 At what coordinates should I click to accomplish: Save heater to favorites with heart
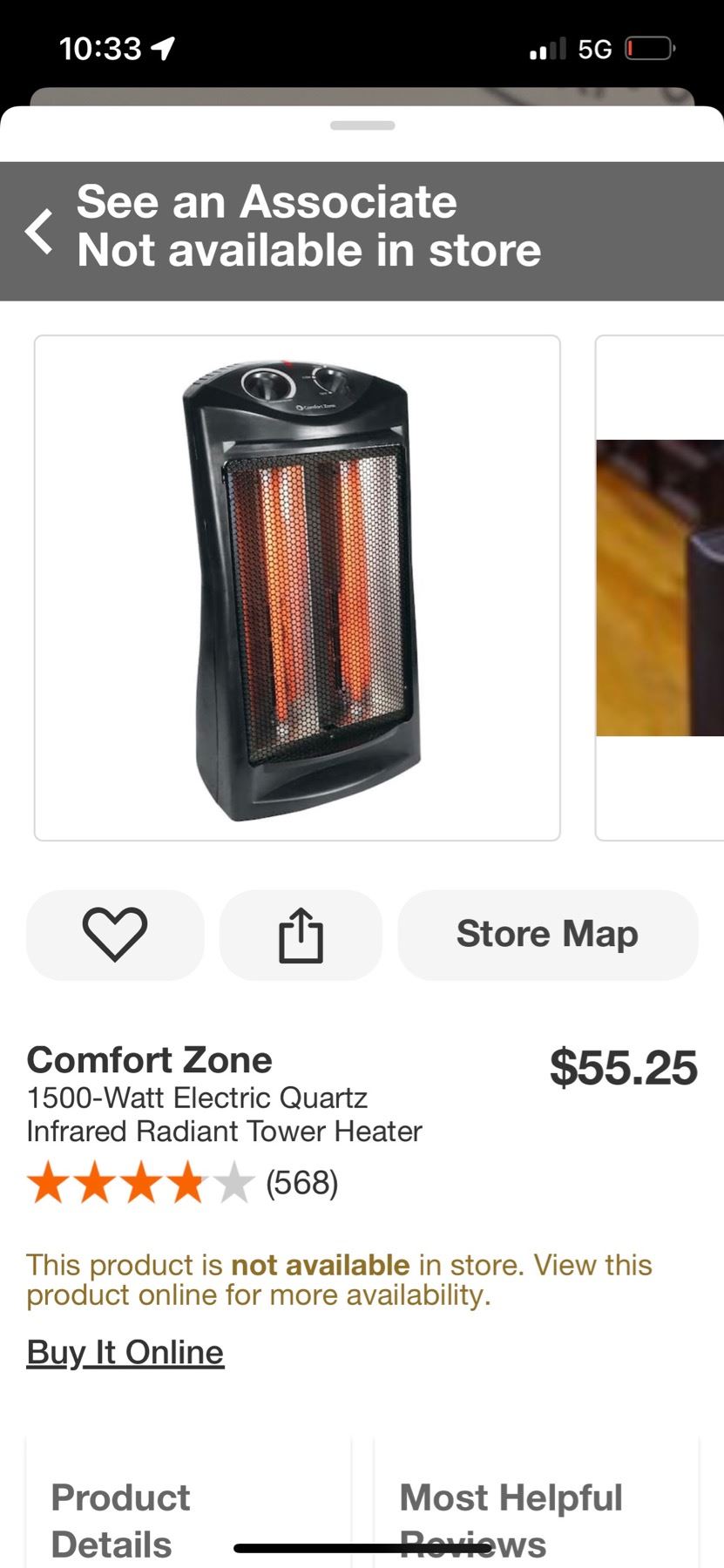pyautogui.click(x=115, y=935)
